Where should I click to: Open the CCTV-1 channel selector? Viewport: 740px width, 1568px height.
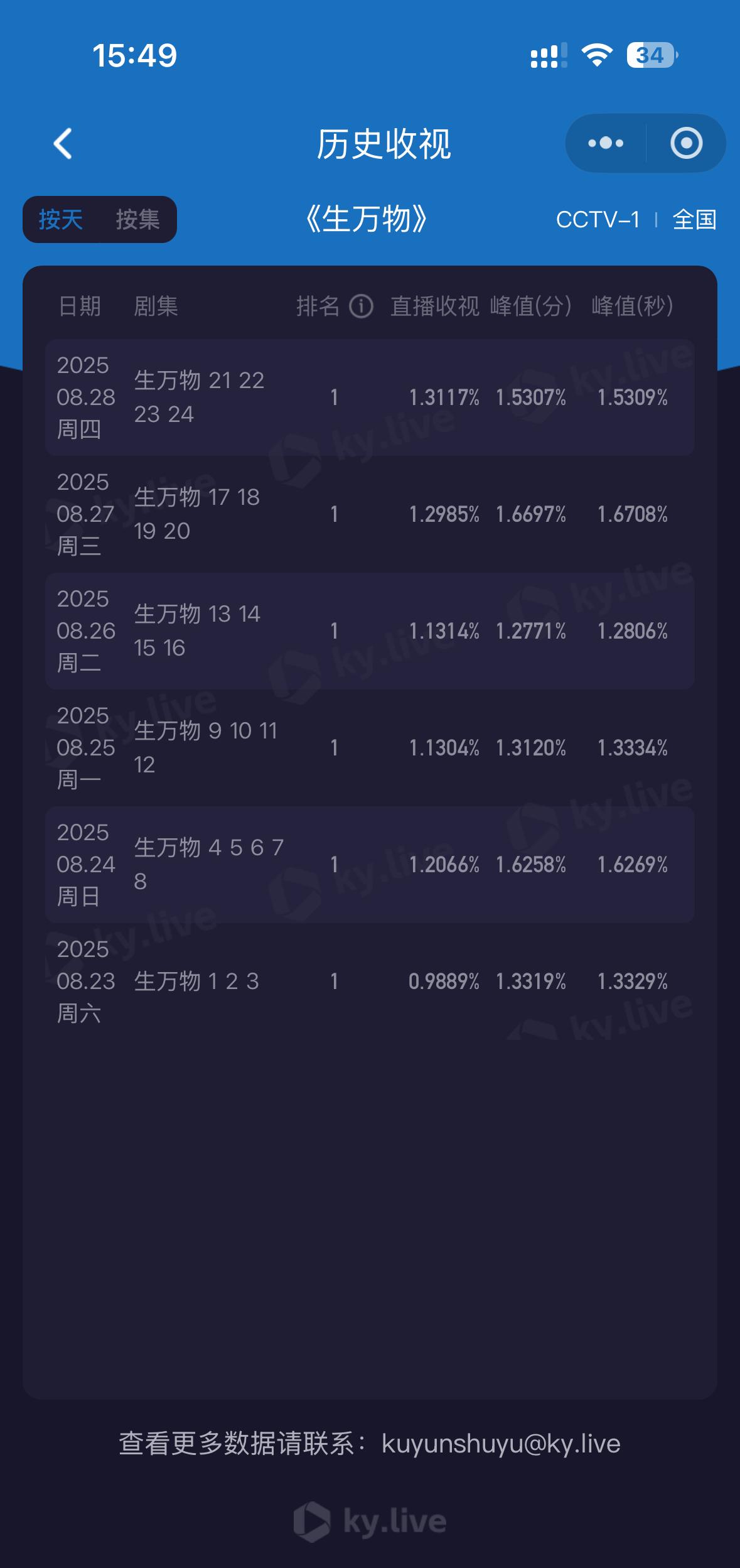(x=598, y=220)
